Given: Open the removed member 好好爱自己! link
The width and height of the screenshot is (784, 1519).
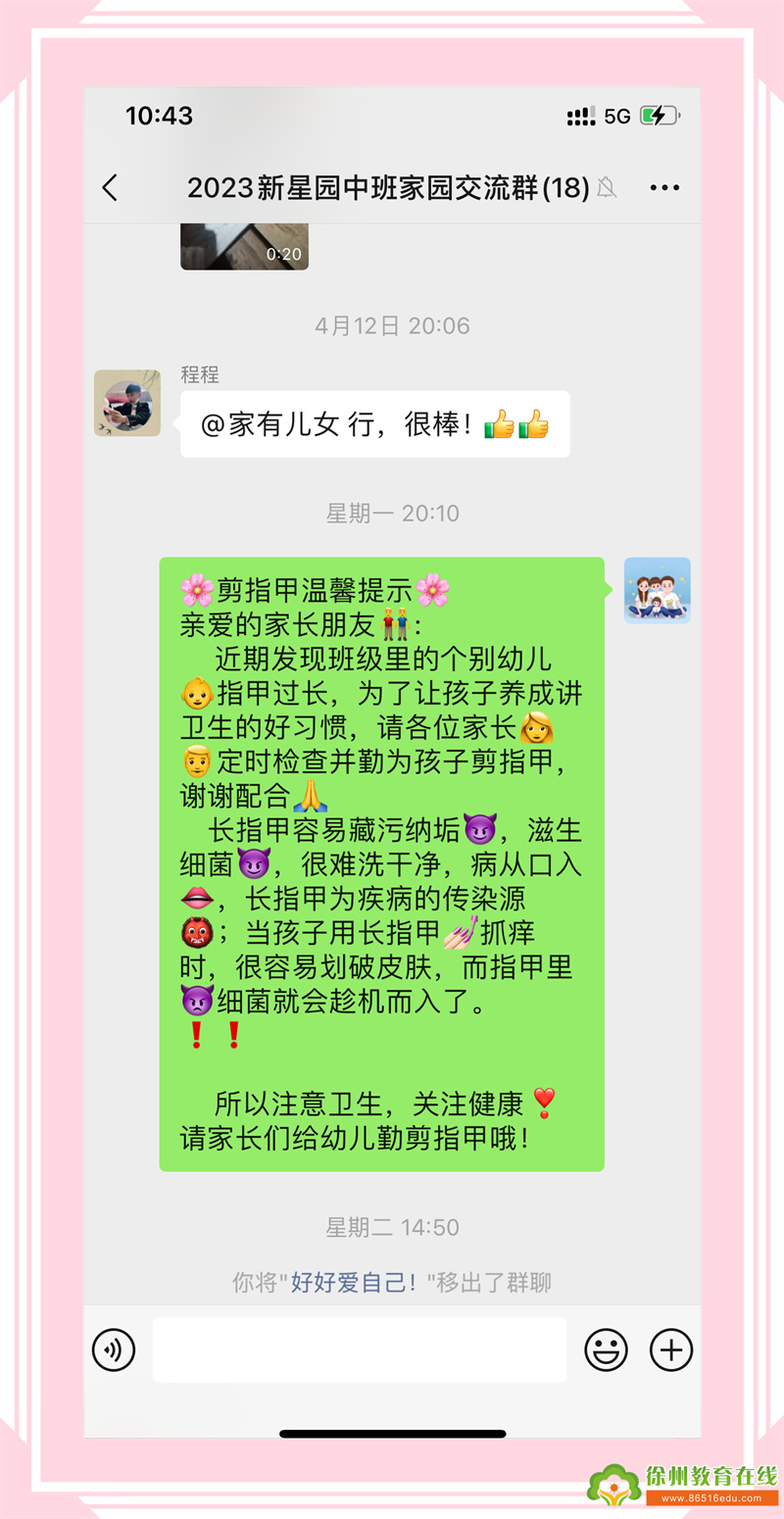Looking at the screenshot, I should click(353, 1282).
